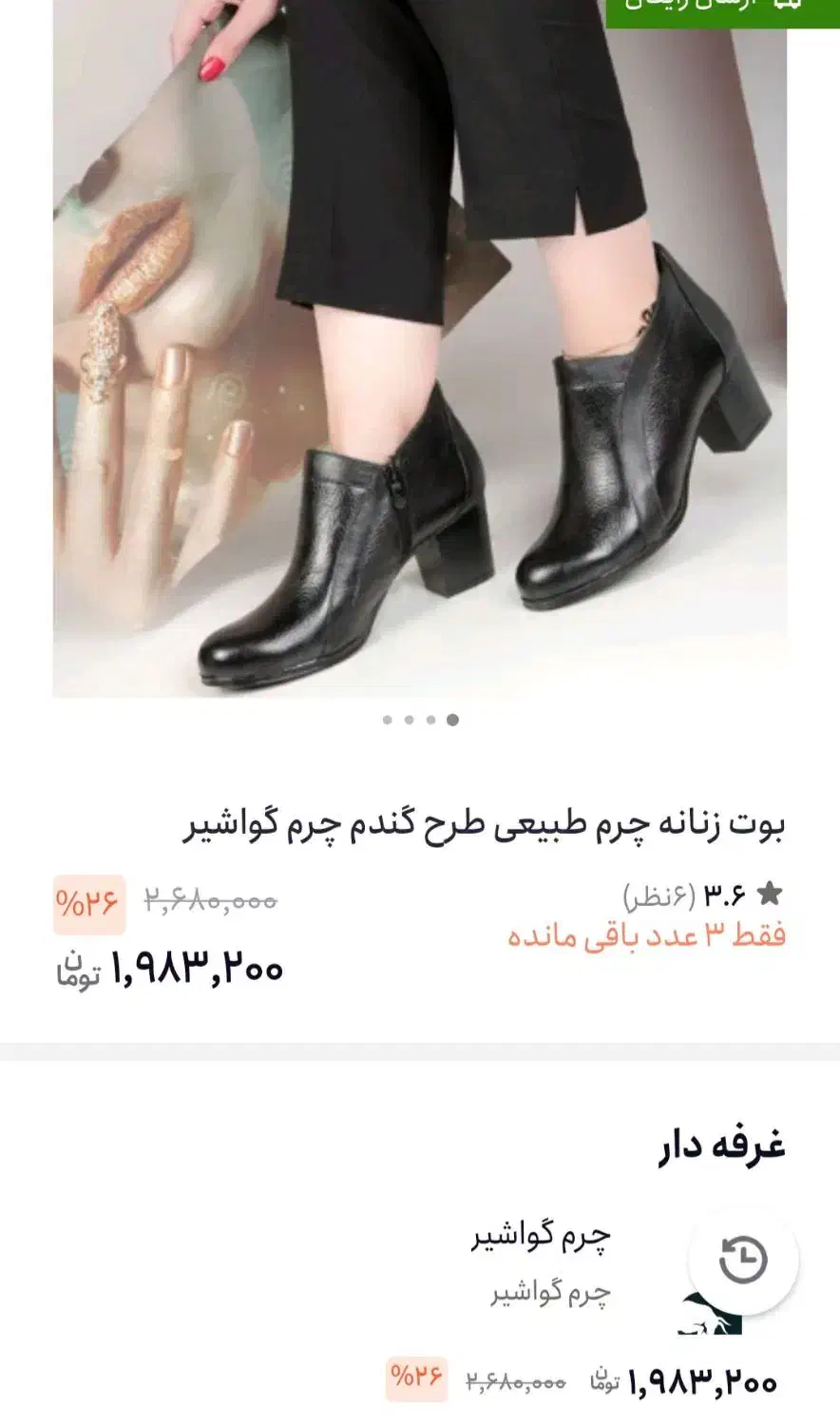
Task: Select the first carousel dot
Action: pos(388,722)
